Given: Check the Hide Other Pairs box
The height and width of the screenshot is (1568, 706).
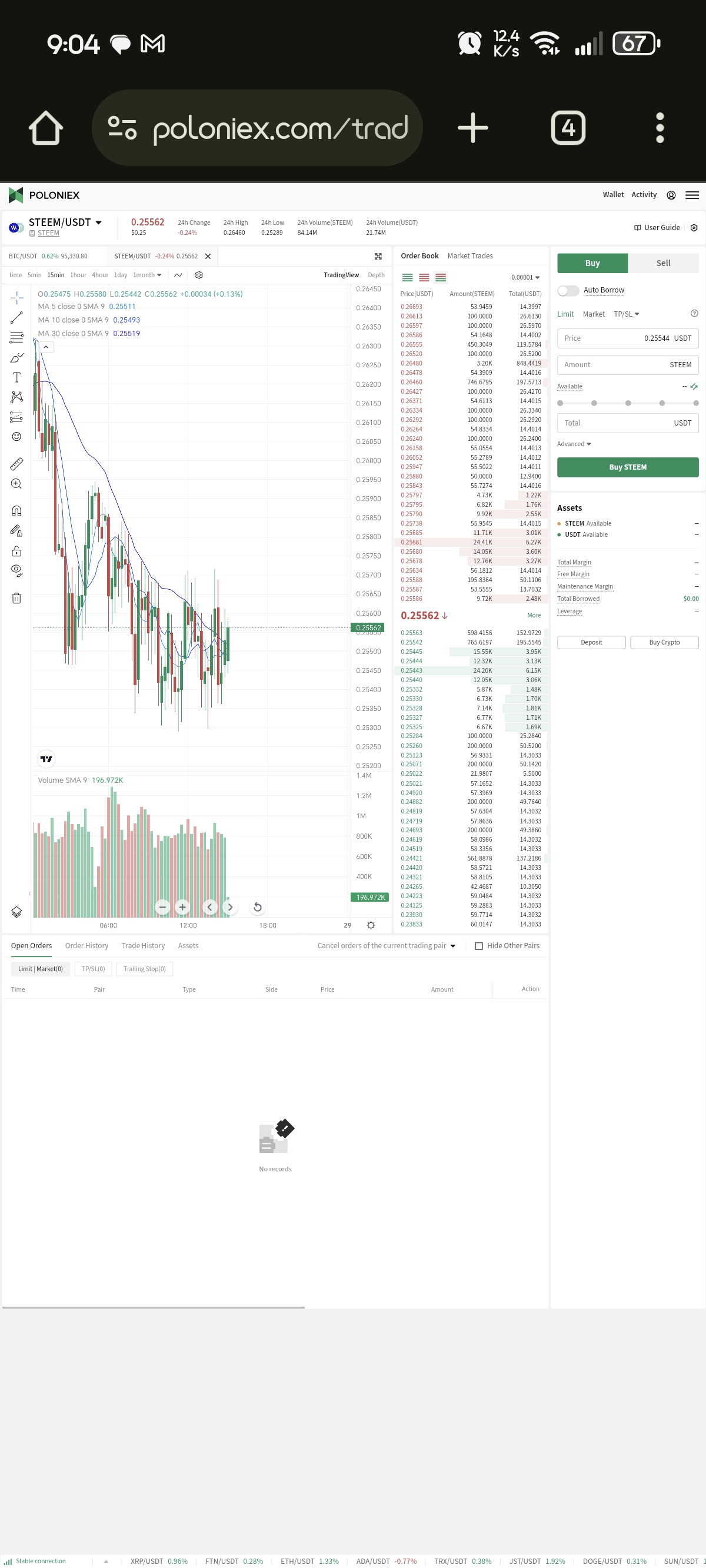Looking at the screenshot, I should coord(479,946).
